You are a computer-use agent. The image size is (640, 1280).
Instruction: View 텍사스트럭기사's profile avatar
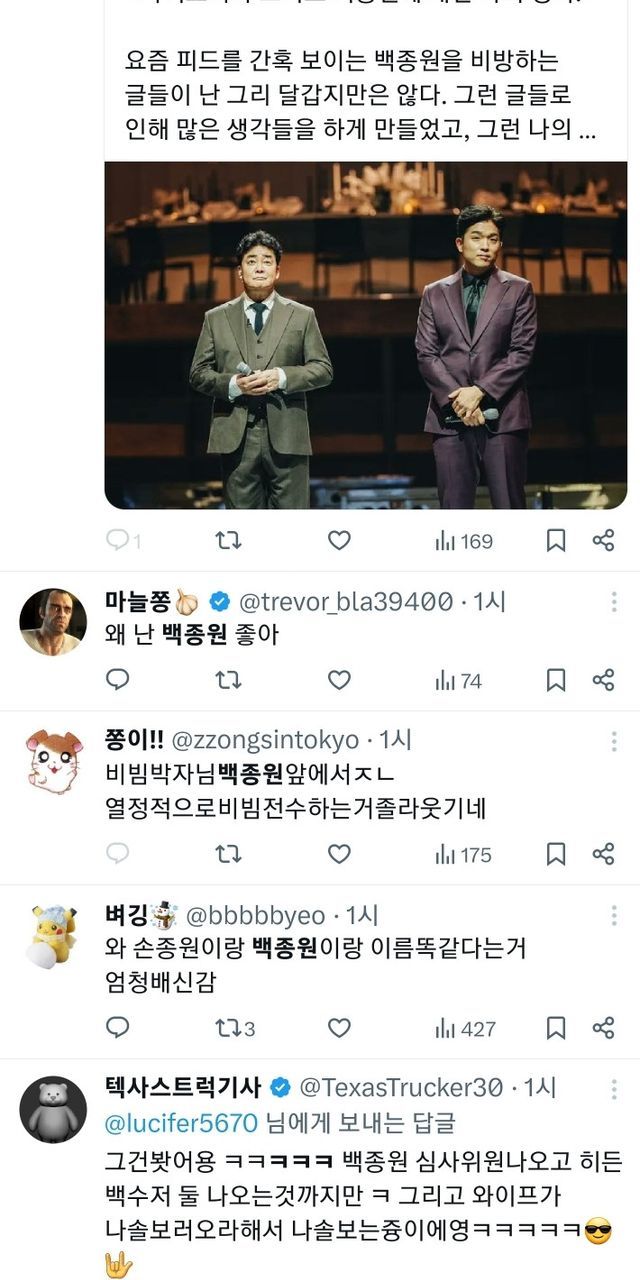pos(52,1109)
